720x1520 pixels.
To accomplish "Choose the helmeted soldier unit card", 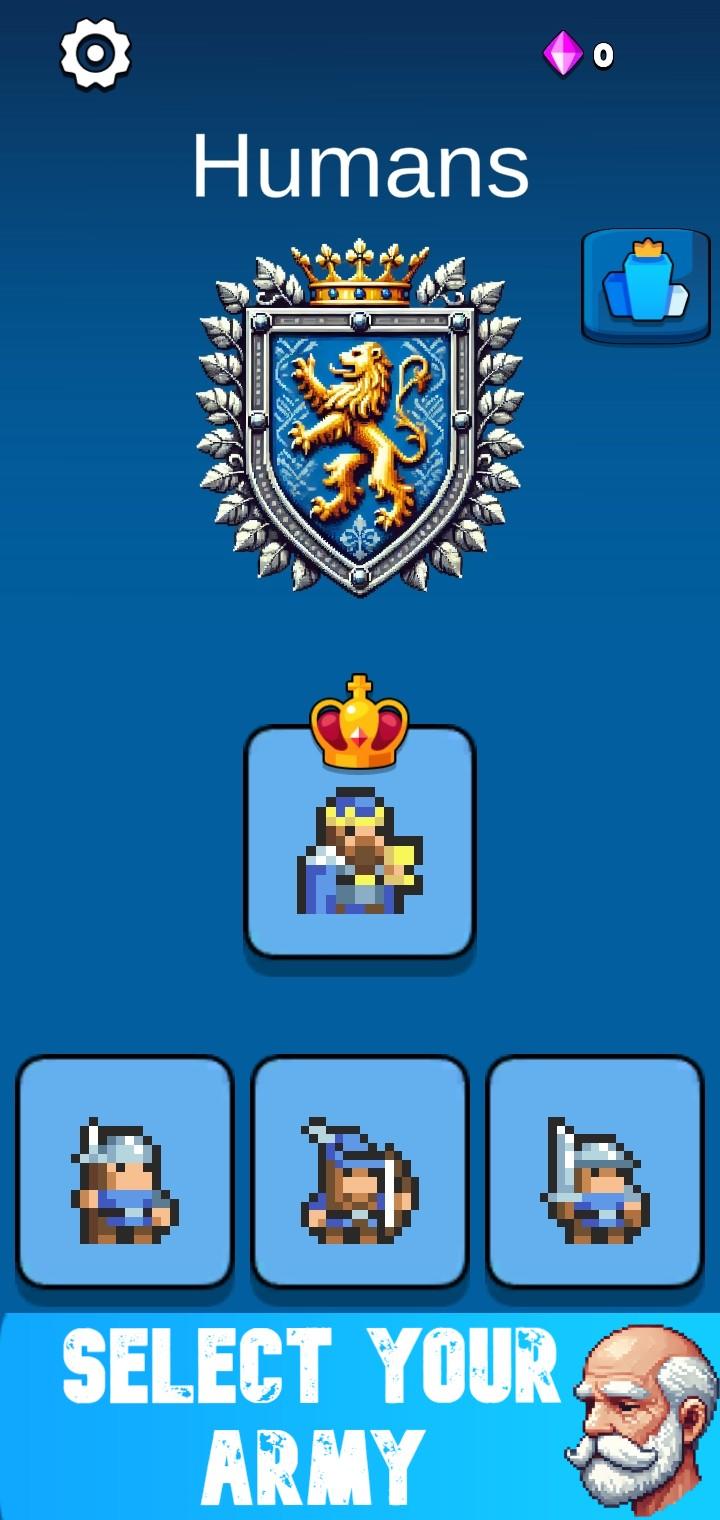I will [x=125, y=1172].
